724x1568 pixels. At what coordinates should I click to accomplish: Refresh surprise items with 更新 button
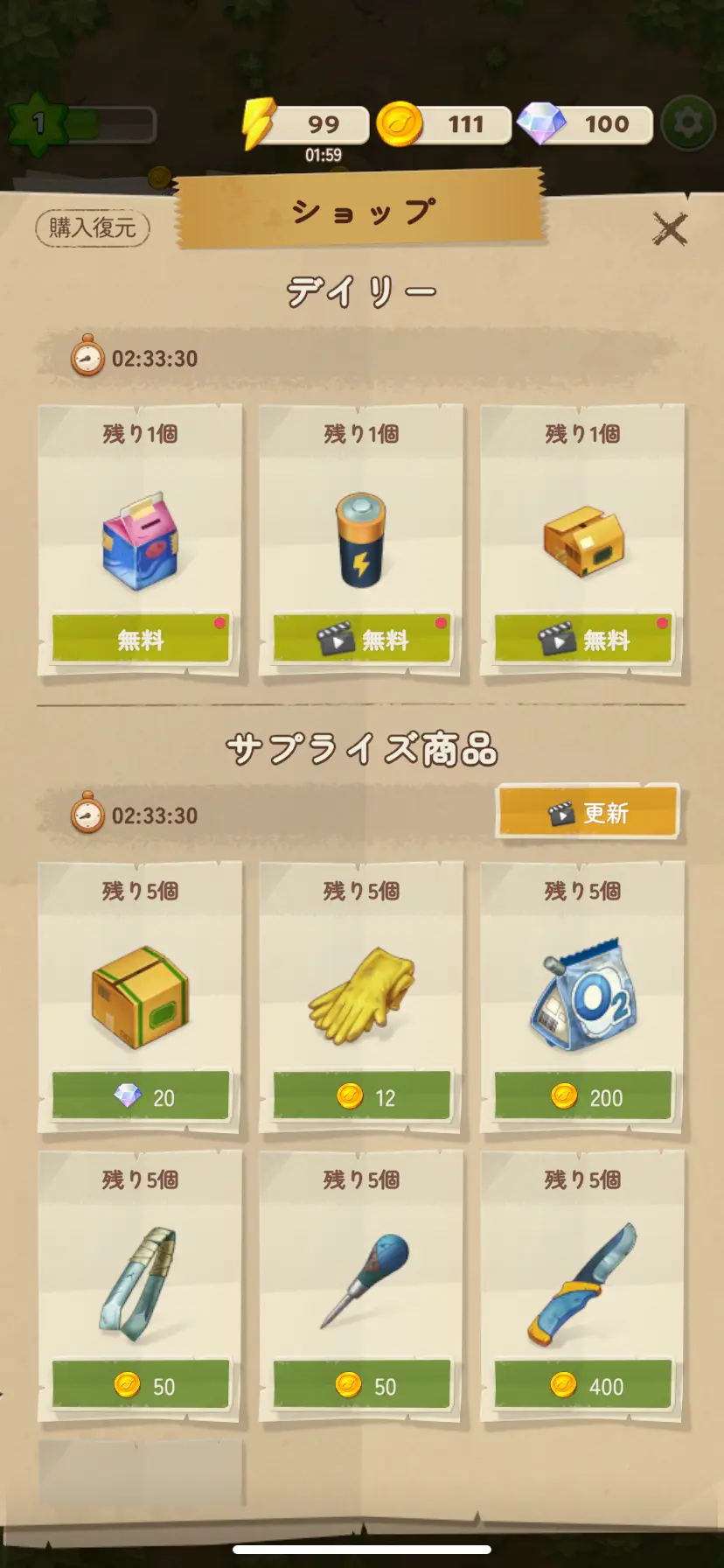click(588, 813)
